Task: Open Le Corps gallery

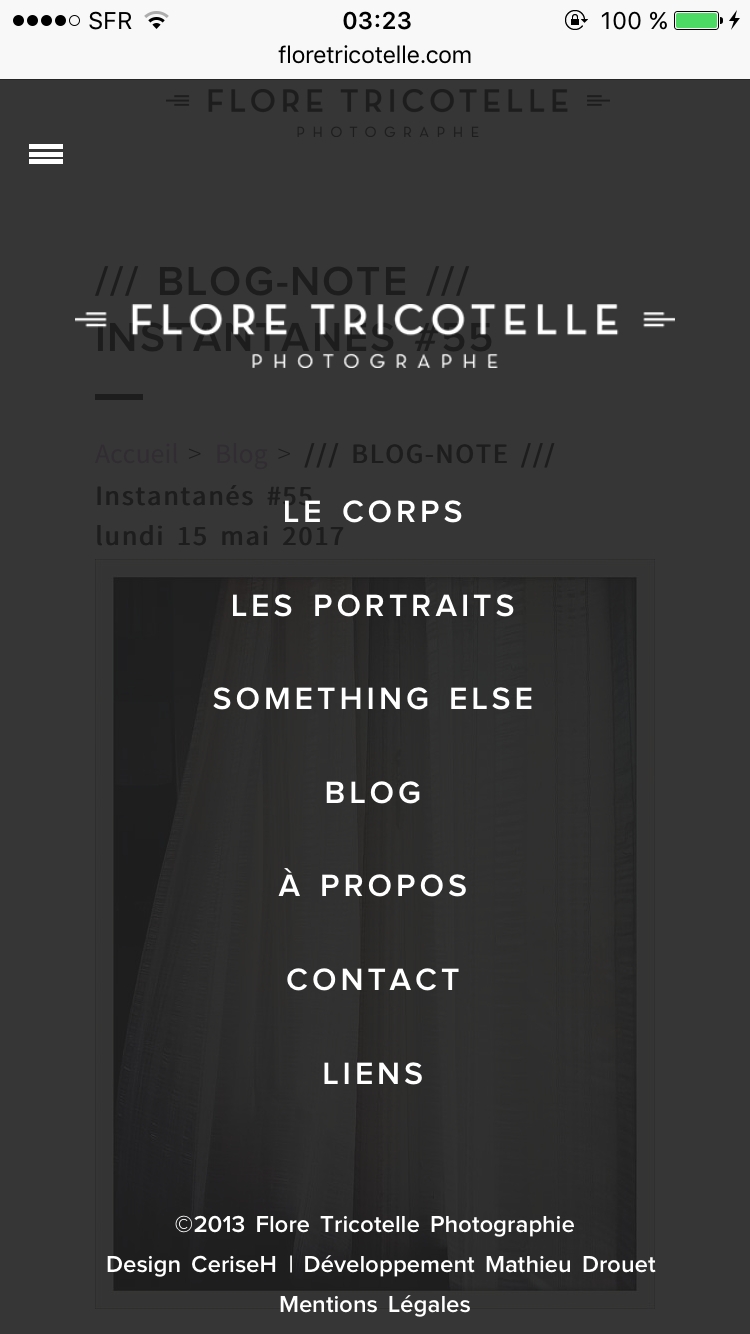Action: click(x=374, y=512)
